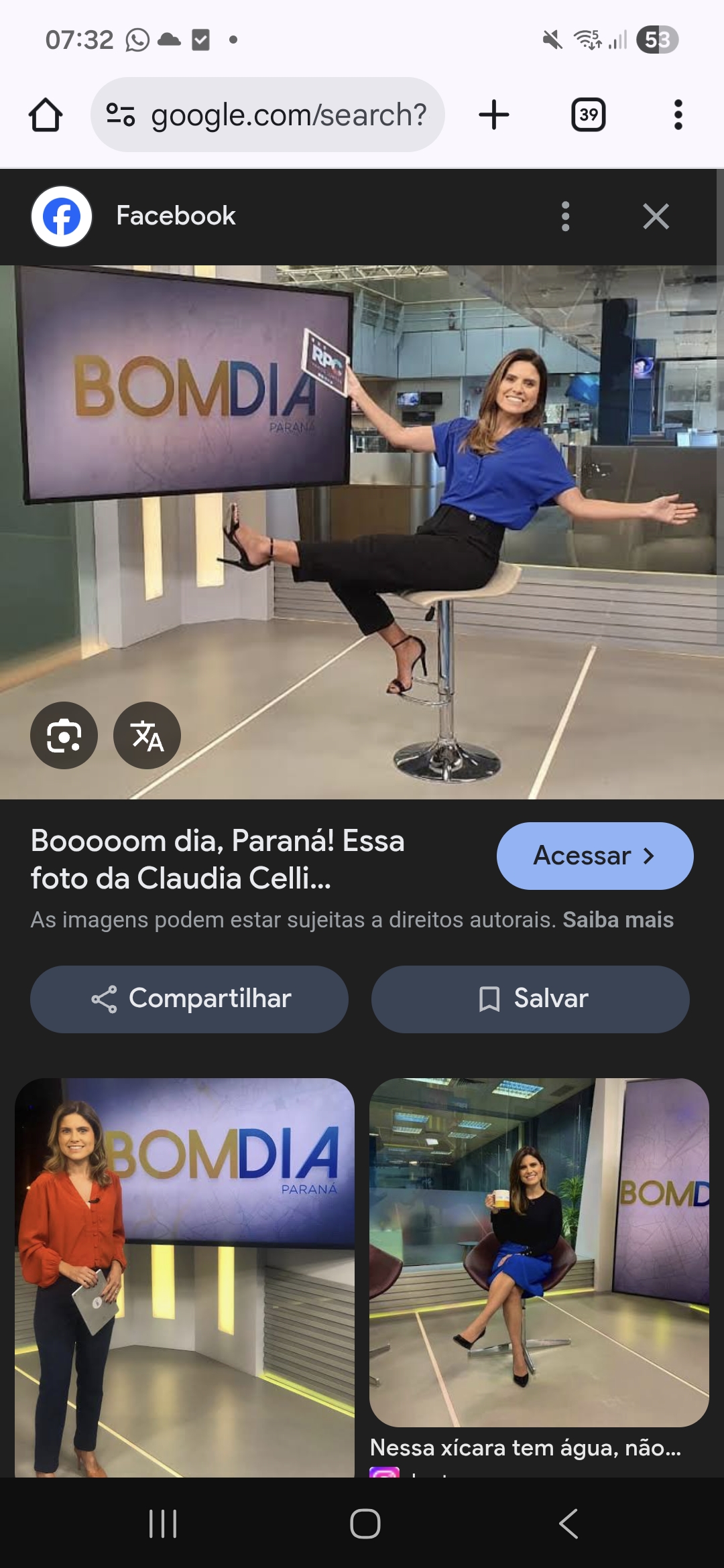Open the browser overflow menu
The width and height of the screenshot is (724, 1568).
click(678, 115)
